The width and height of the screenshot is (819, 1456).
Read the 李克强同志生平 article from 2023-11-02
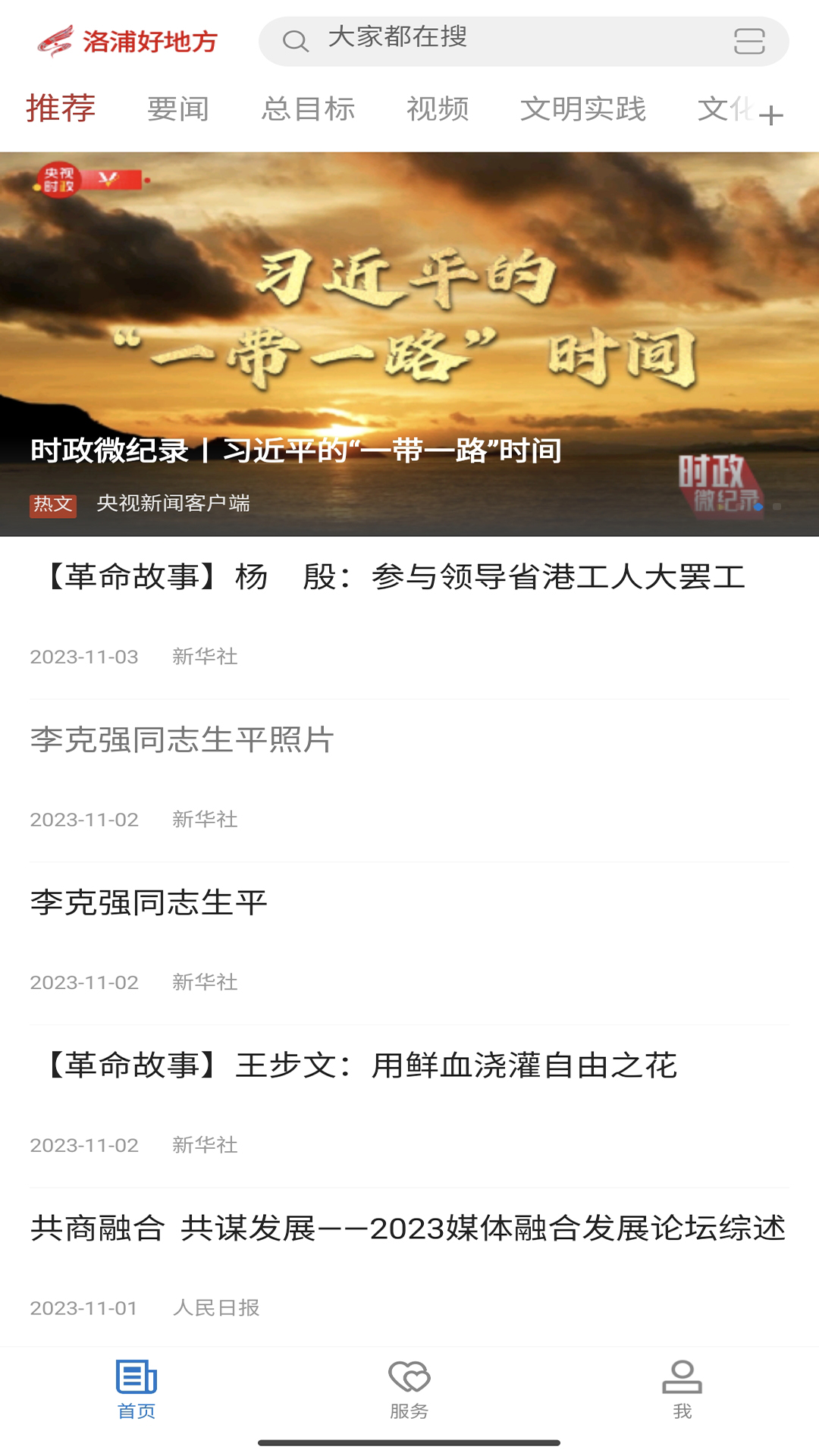click(x=149, y=903)
